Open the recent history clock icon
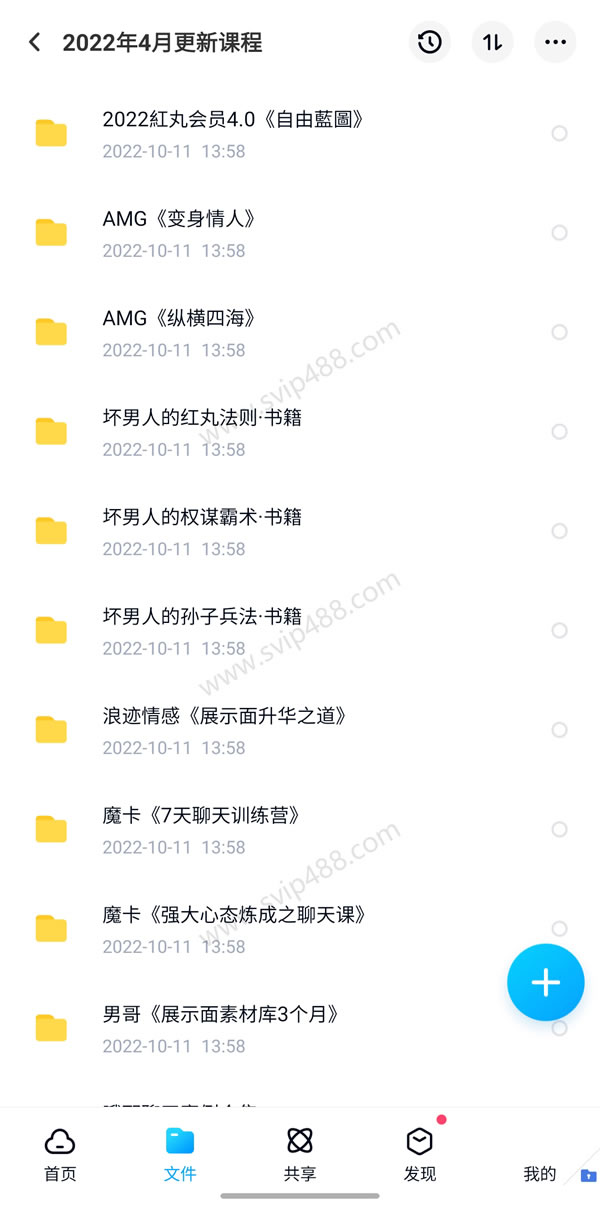600x1207 pixels. point(430,42)
